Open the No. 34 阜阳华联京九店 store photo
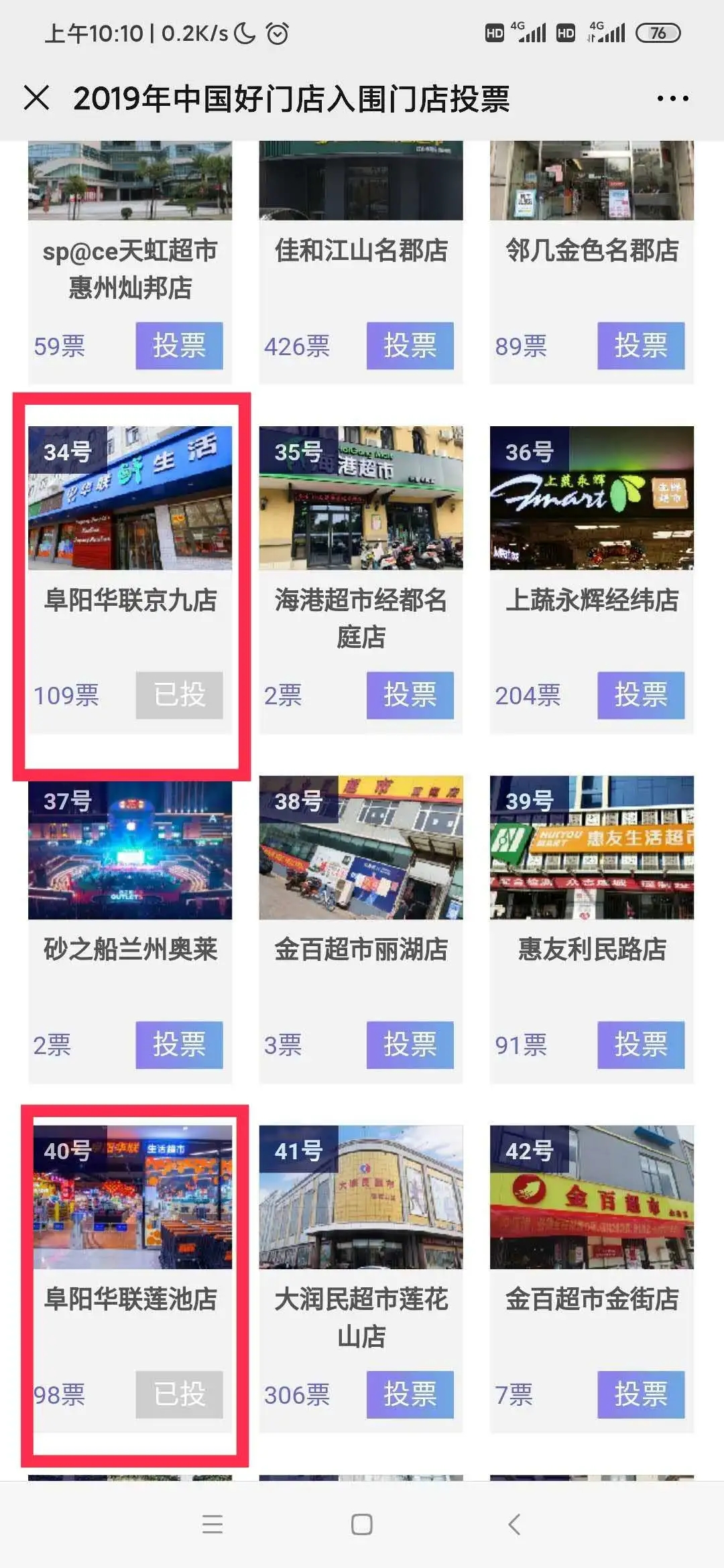The image size is (724, 1568). [x=130, y=498]
